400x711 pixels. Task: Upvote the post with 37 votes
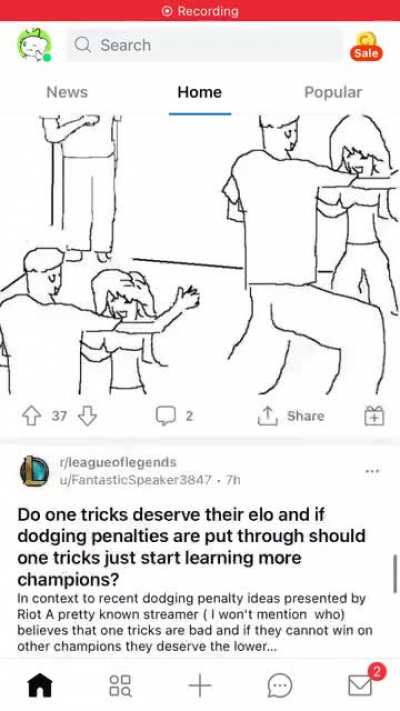[31, 415]
